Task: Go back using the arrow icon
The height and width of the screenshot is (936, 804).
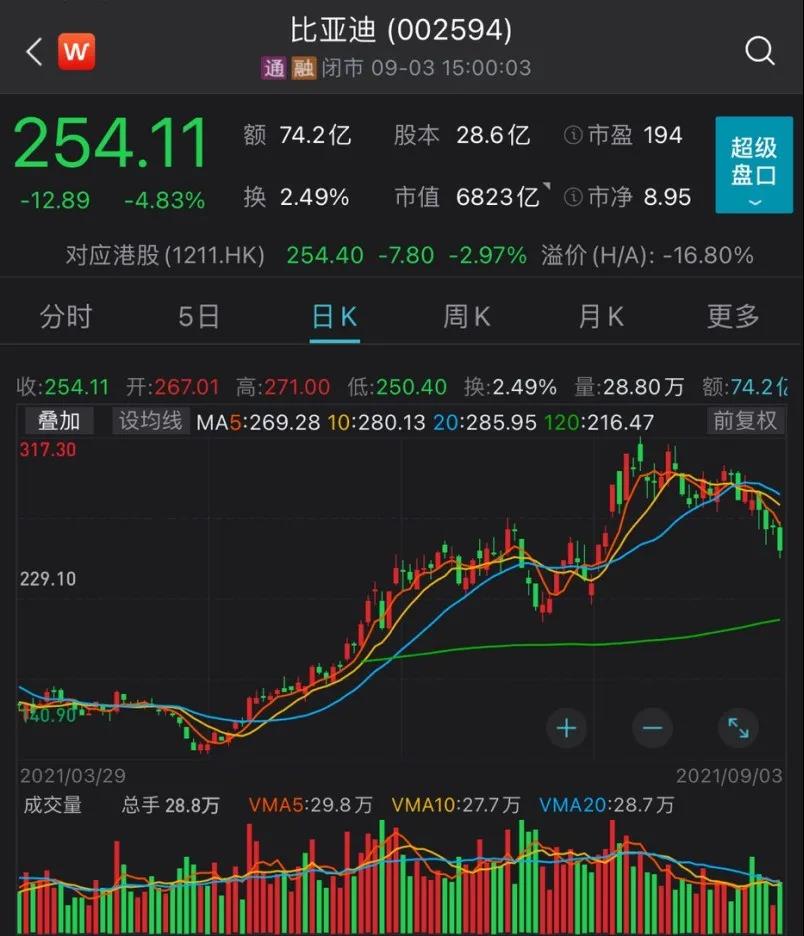Action: pos(34,52)
